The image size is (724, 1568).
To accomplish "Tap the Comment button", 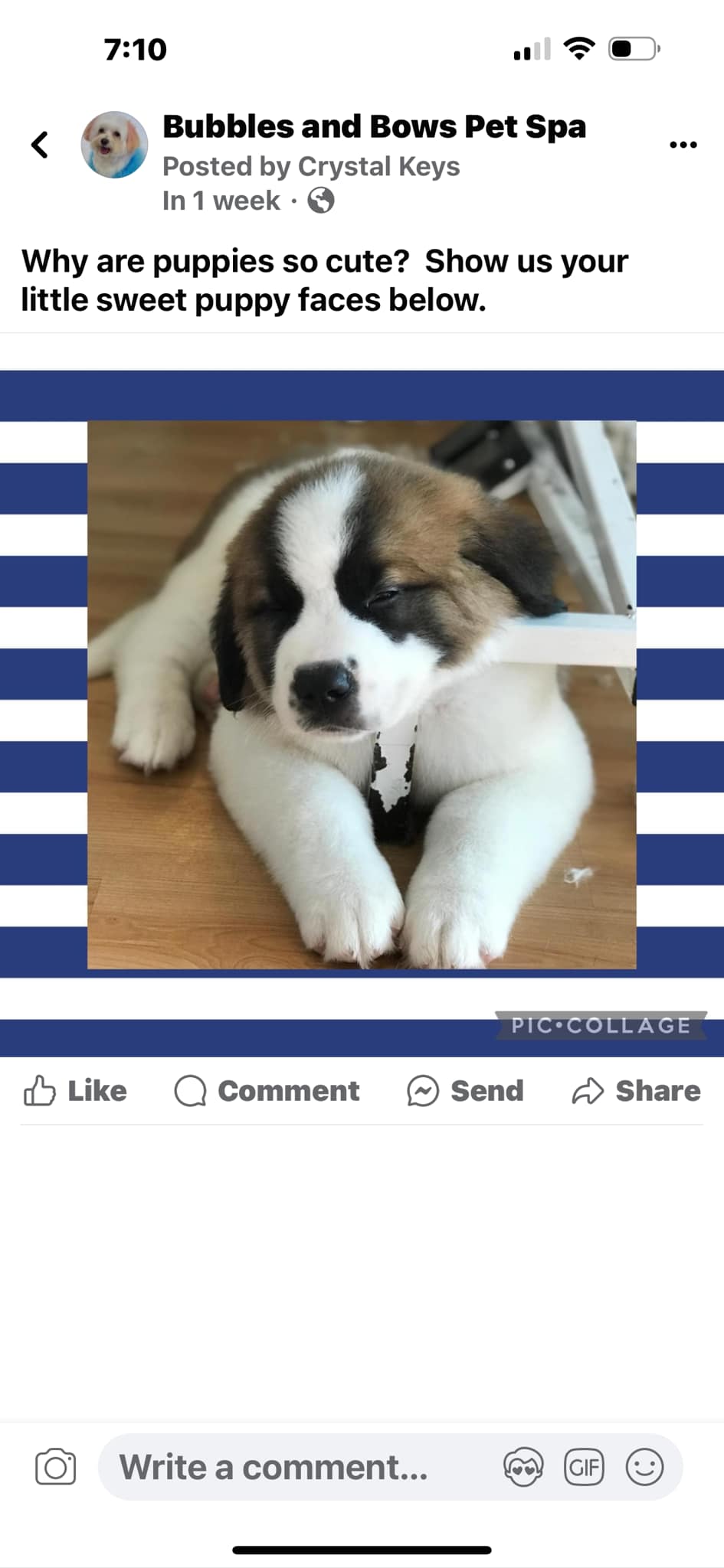I will [267, 1091].
